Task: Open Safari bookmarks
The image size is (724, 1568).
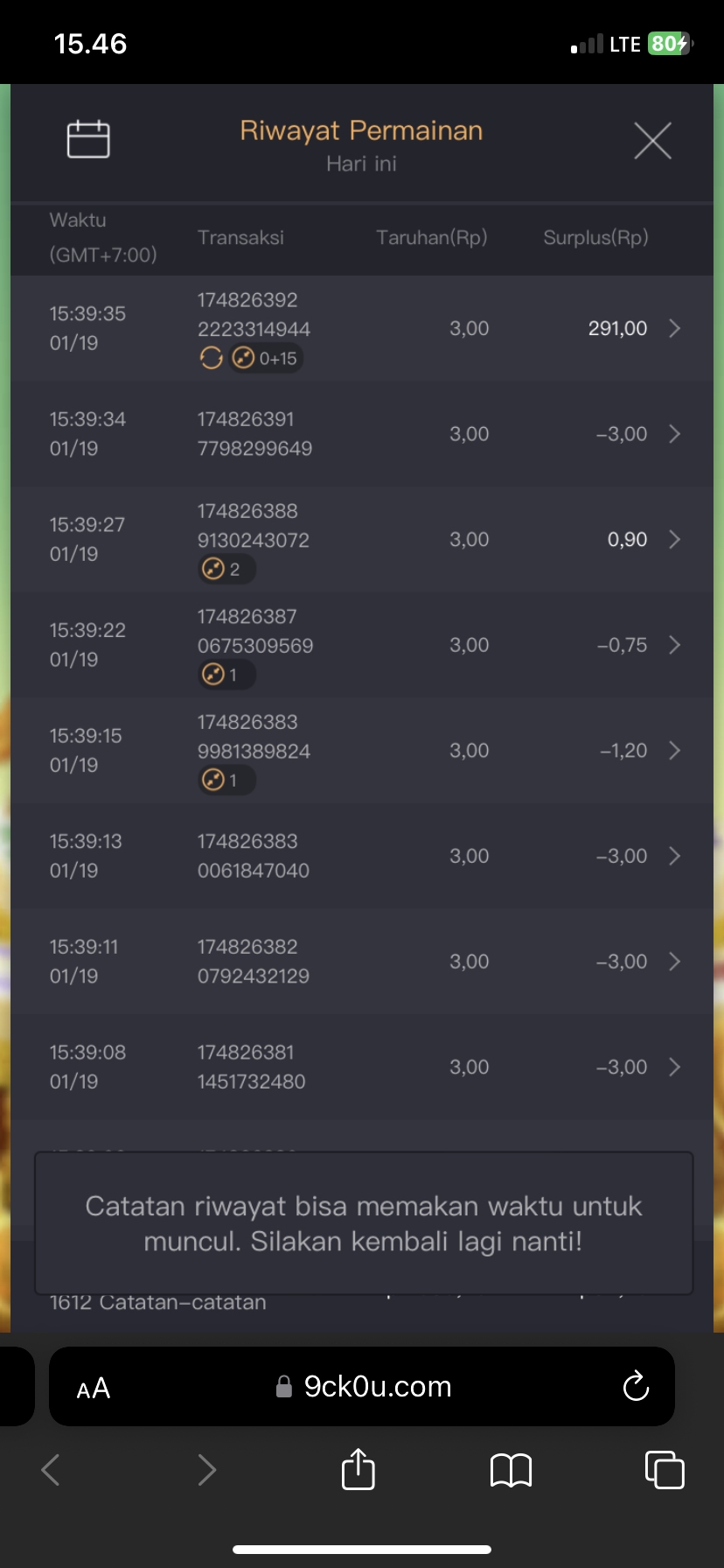Action: (511, 1470)
